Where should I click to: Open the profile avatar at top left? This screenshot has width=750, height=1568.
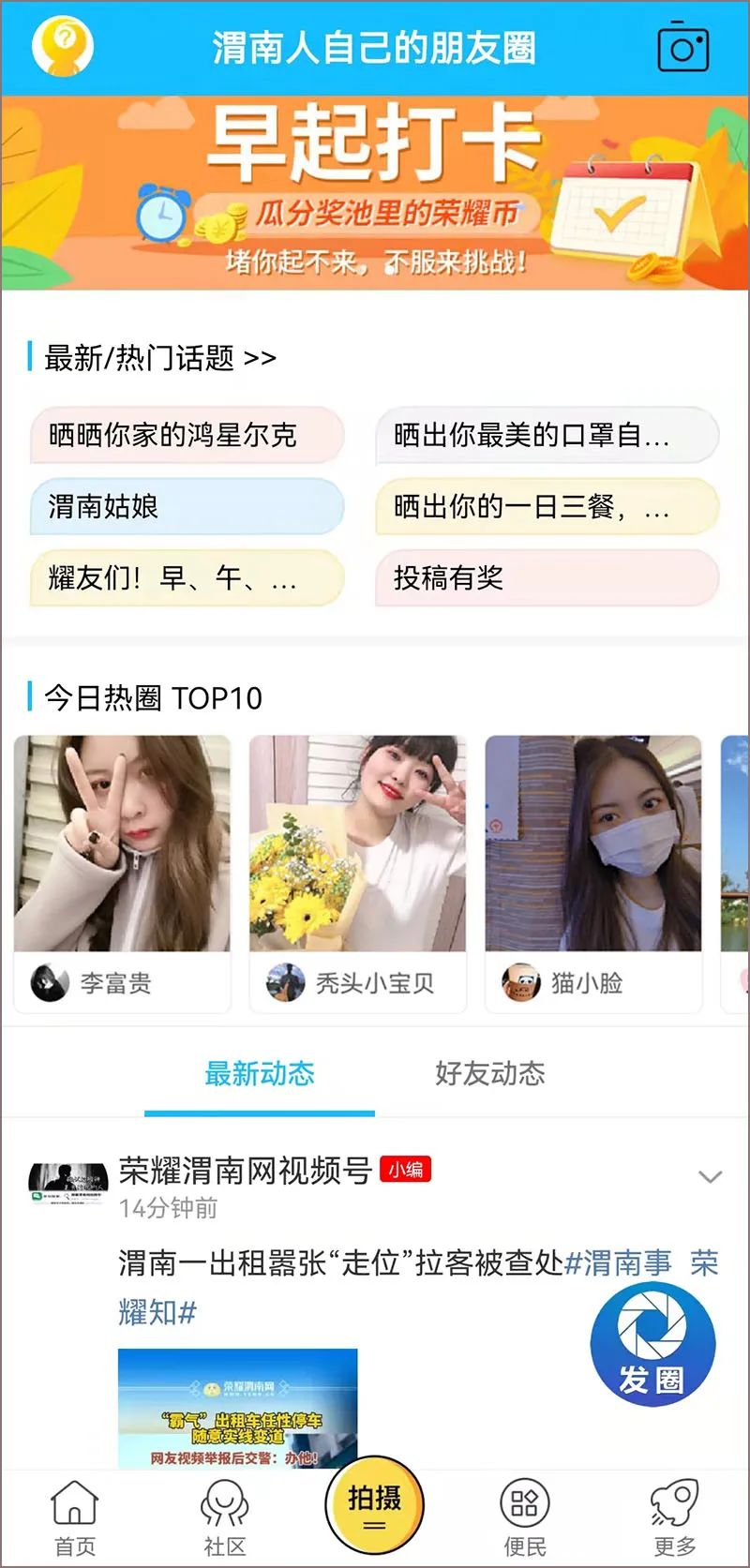[62, 46]
